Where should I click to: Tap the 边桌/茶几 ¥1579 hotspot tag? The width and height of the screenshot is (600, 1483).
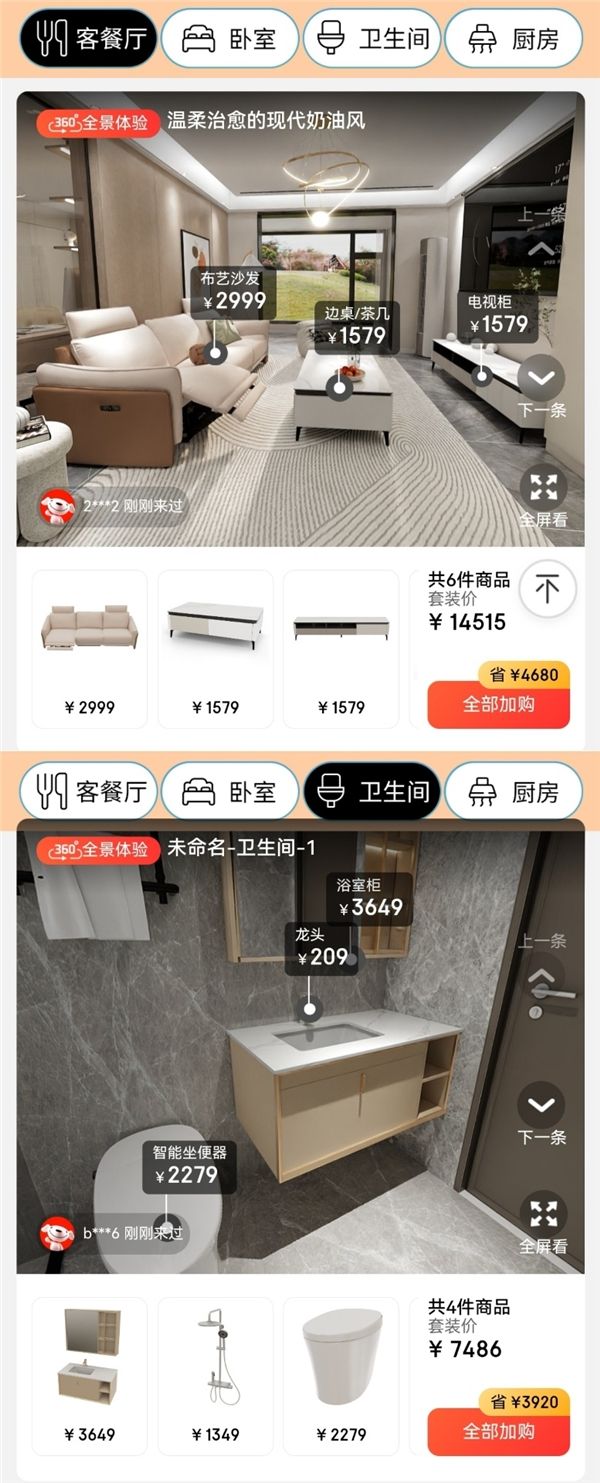[356, 326]
